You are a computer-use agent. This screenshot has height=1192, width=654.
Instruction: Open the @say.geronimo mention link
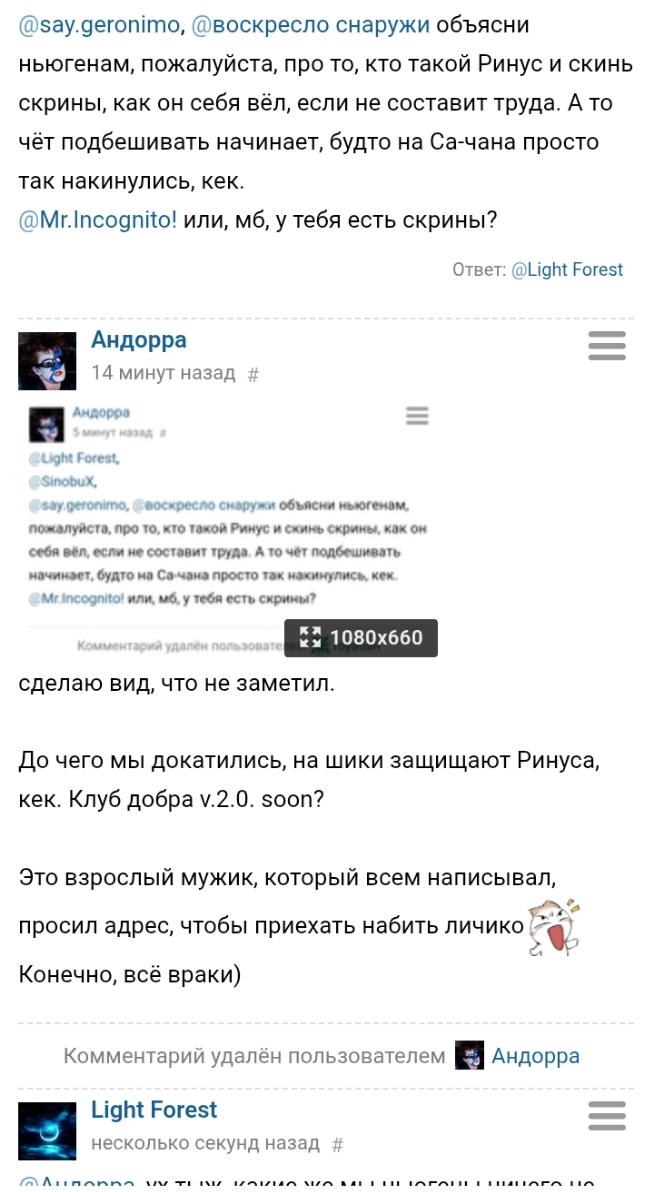tap(95, 24)
